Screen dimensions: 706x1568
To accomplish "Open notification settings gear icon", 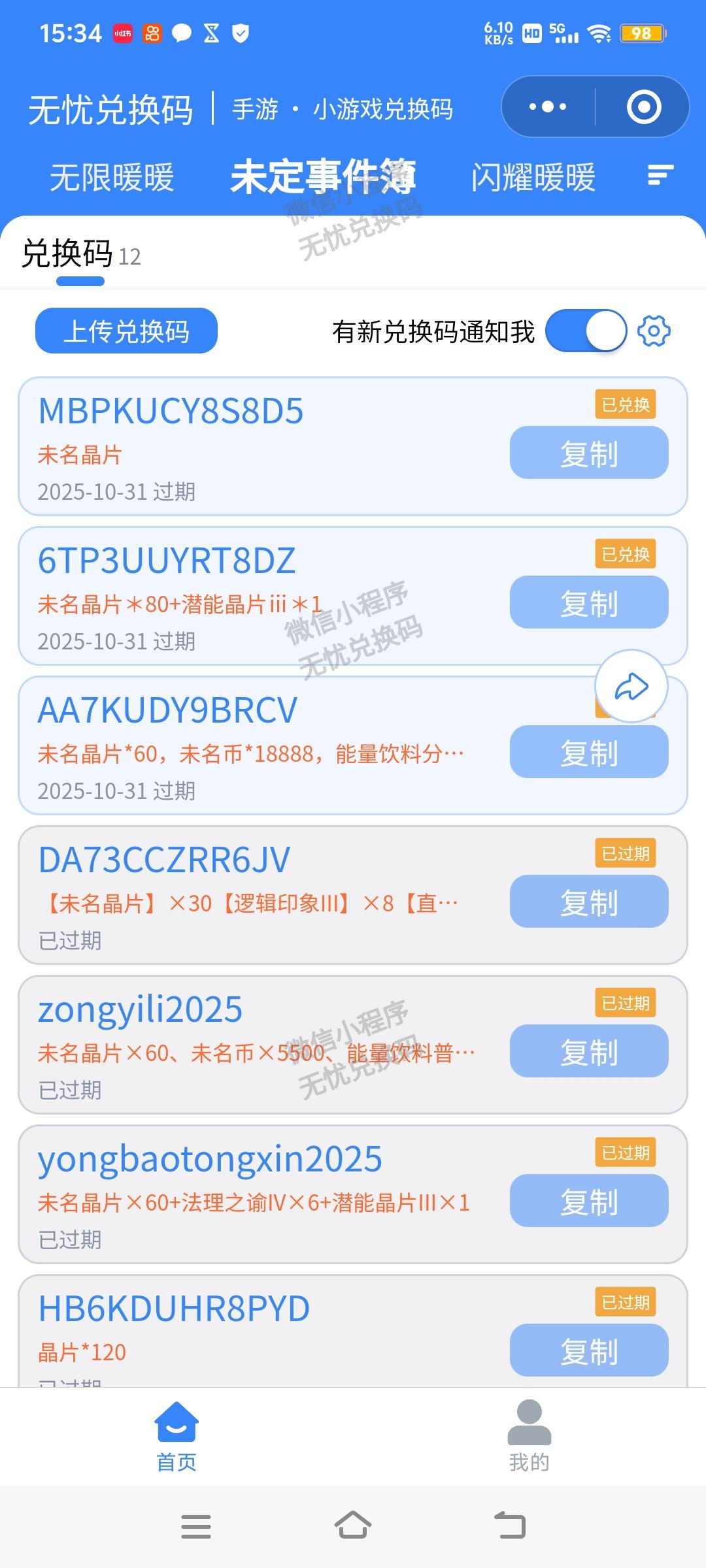I will pos(654,331).
